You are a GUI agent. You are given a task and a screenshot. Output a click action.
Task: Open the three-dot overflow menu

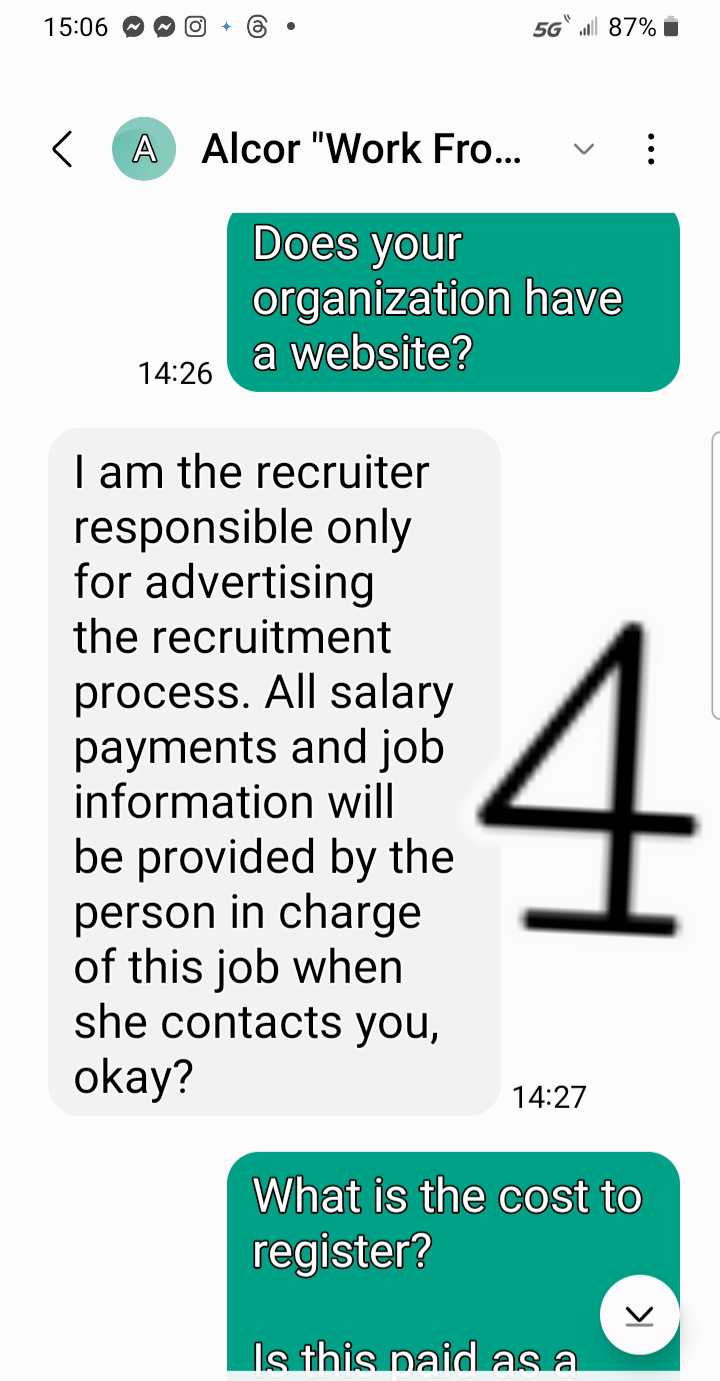(651, 149)
